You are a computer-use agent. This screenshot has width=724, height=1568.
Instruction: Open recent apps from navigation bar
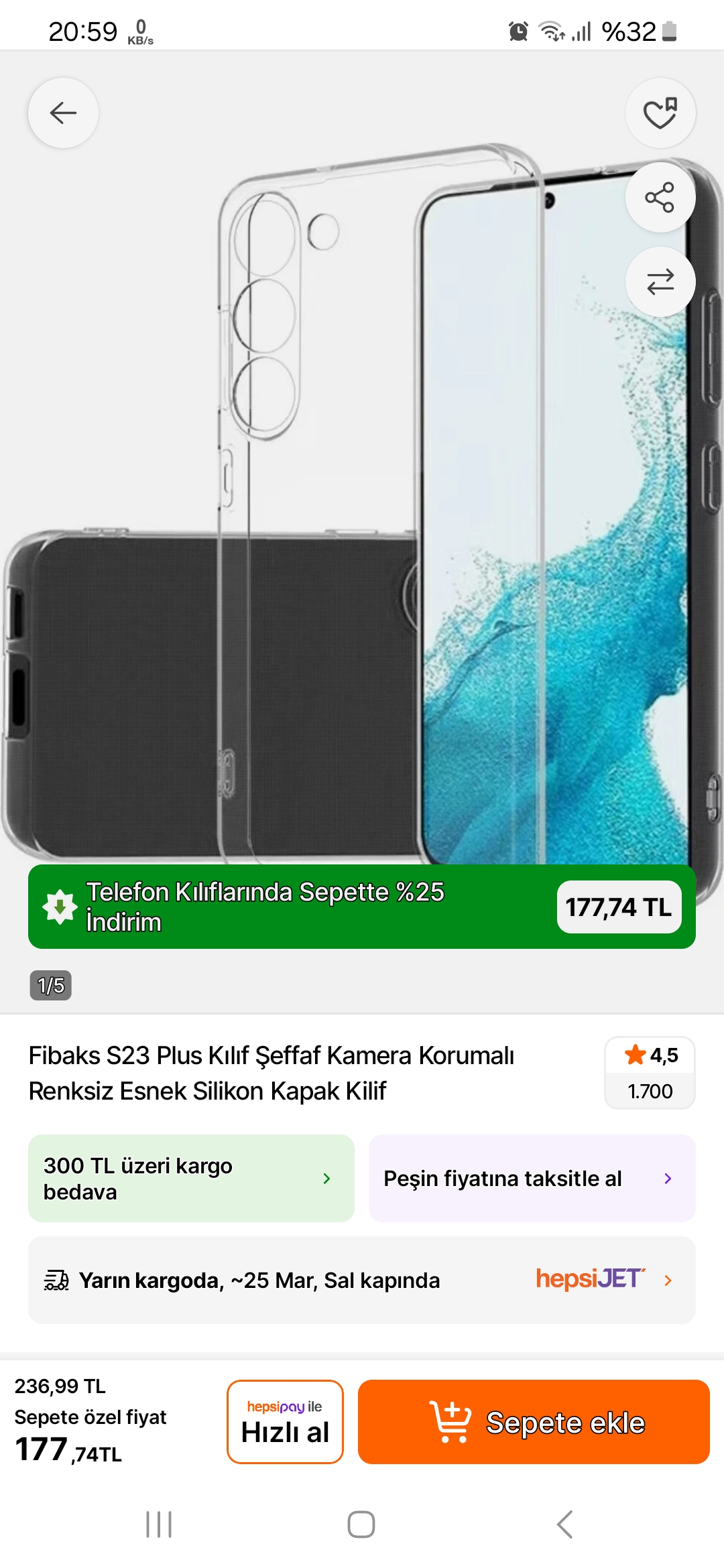[159, 1524]
